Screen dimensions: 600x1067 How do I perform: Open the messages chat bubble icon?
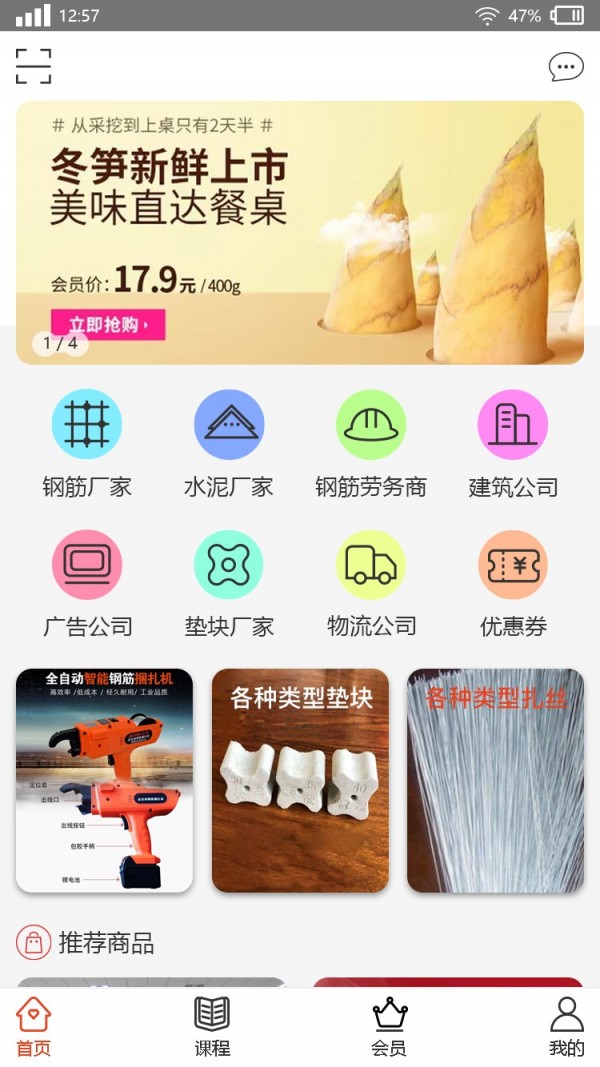click(x=566, y=67)
